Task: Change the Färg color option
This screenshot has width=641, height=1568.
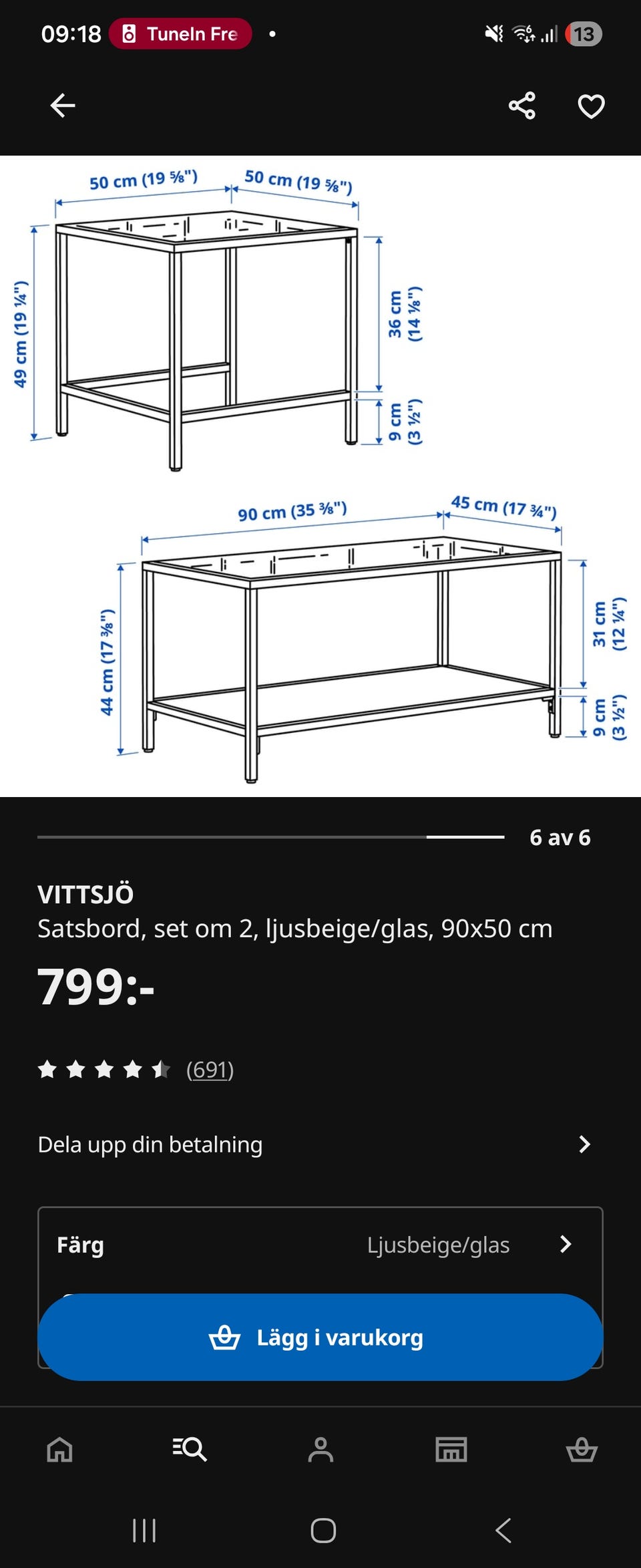Action: 320,1245
